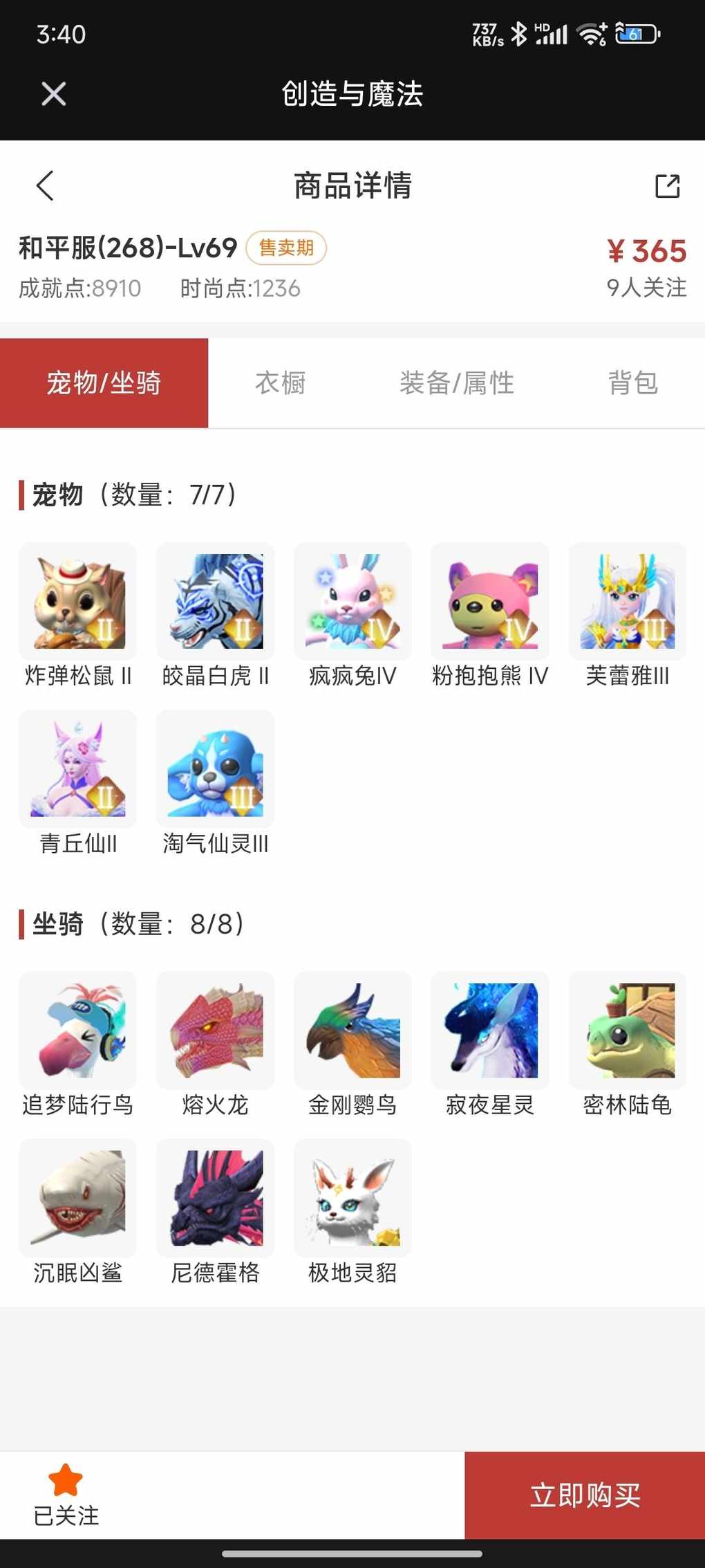
Task: Open pet 淘气仙灵III
Action: [x=216, y=769]
